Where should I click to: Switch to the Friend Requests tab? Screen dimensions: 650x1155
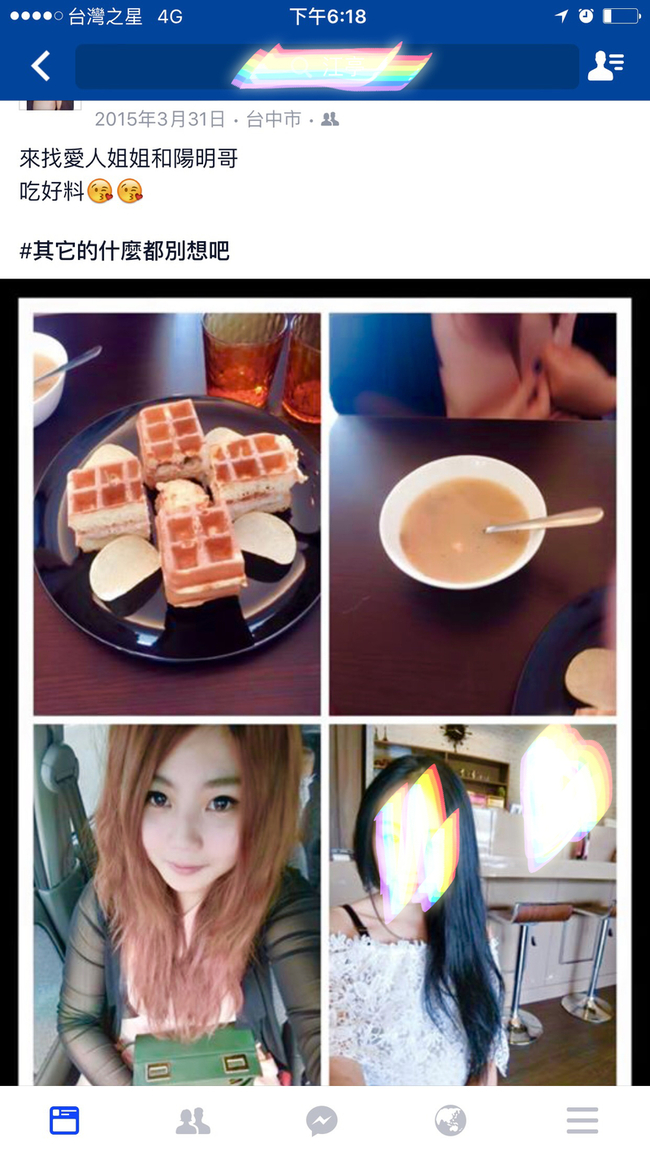tap(193, 1121)
